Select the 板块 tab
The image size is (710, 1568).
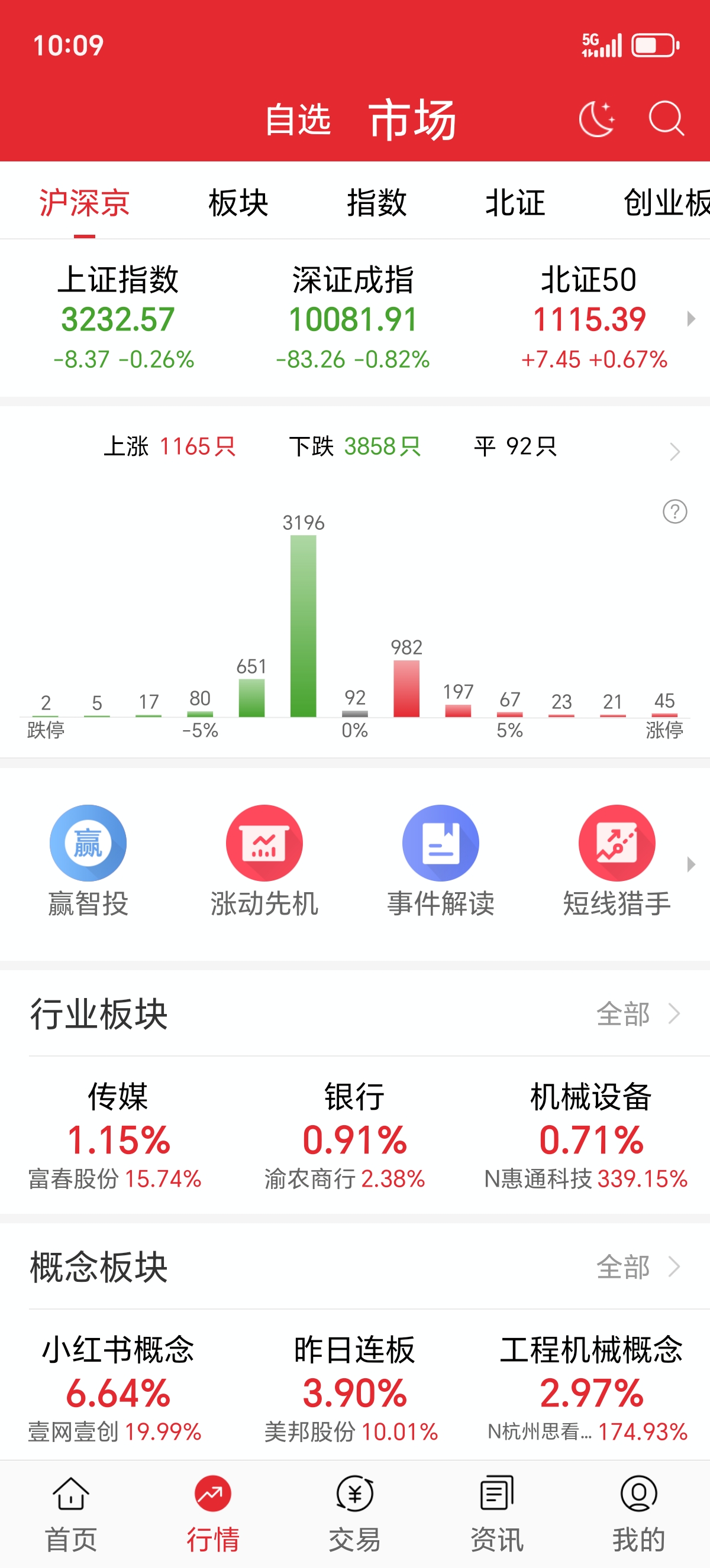point(238,203)
